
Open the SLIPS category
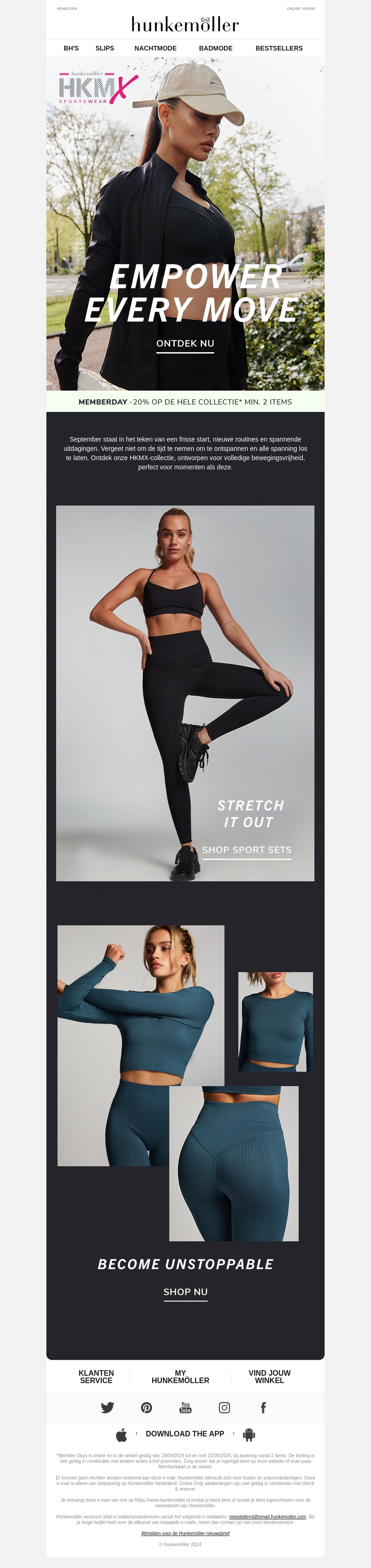pyautogui.click(x=105, y=48)
